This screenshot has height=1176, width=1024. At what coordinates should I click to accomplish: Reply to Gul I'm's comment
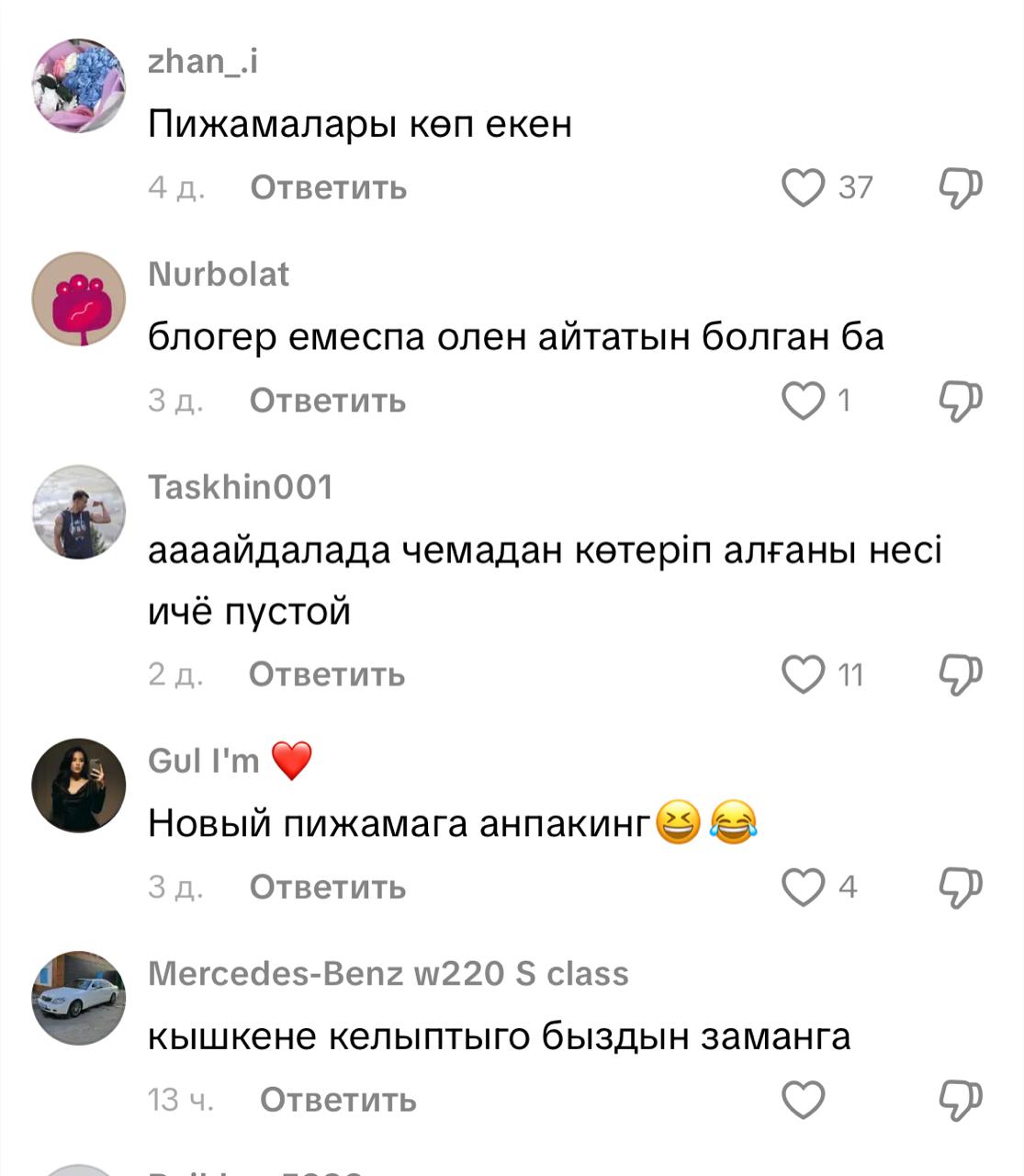click(327, 887)
